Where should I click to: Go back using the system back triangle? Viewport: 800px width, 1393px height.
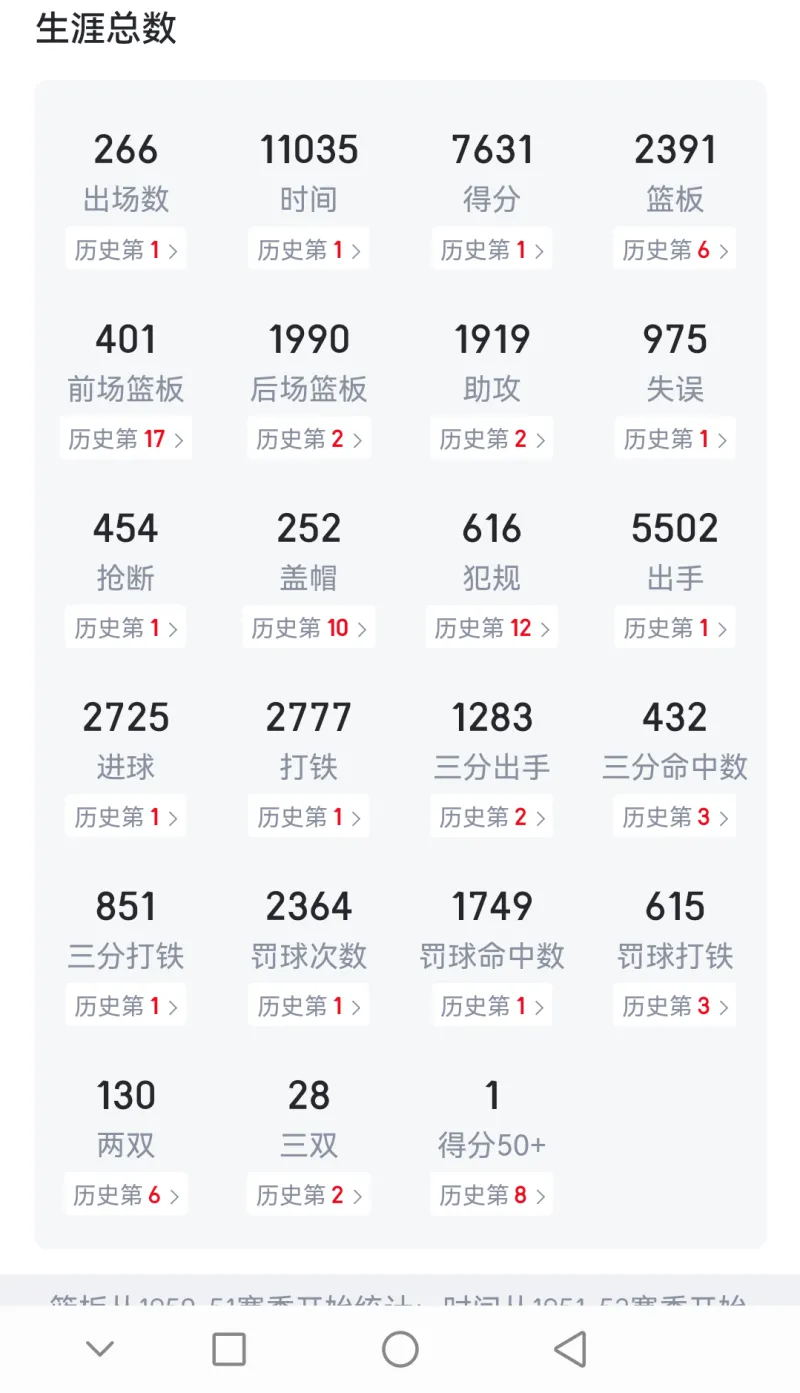coord(571,1349)
